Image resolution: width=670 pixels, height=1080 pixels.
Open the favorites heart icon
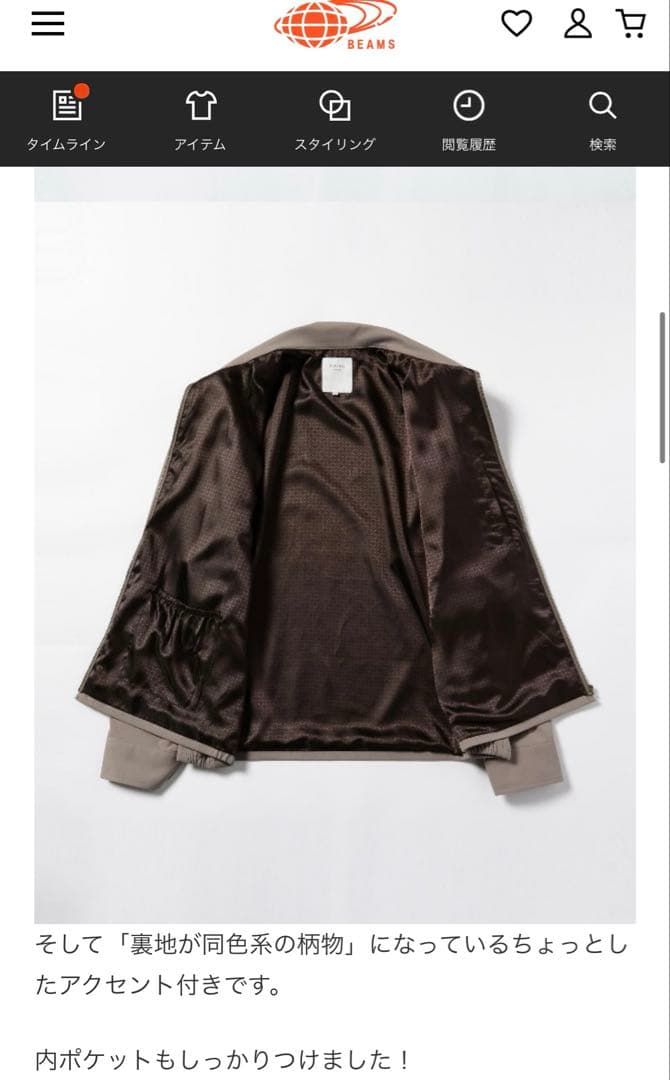tap(516, 24)
